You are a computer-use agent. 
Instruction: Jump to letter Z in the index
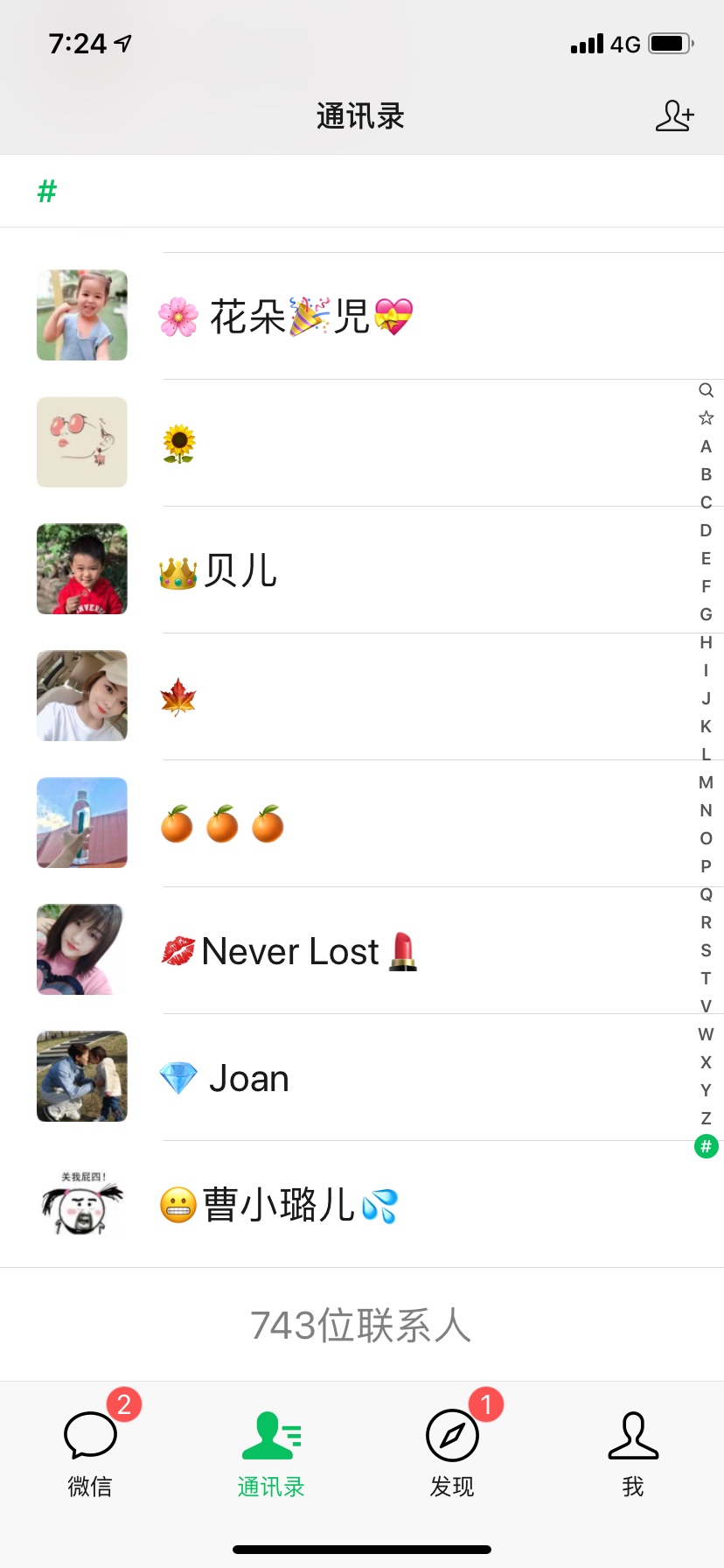pyautogui.click(x=706, y=1118)
